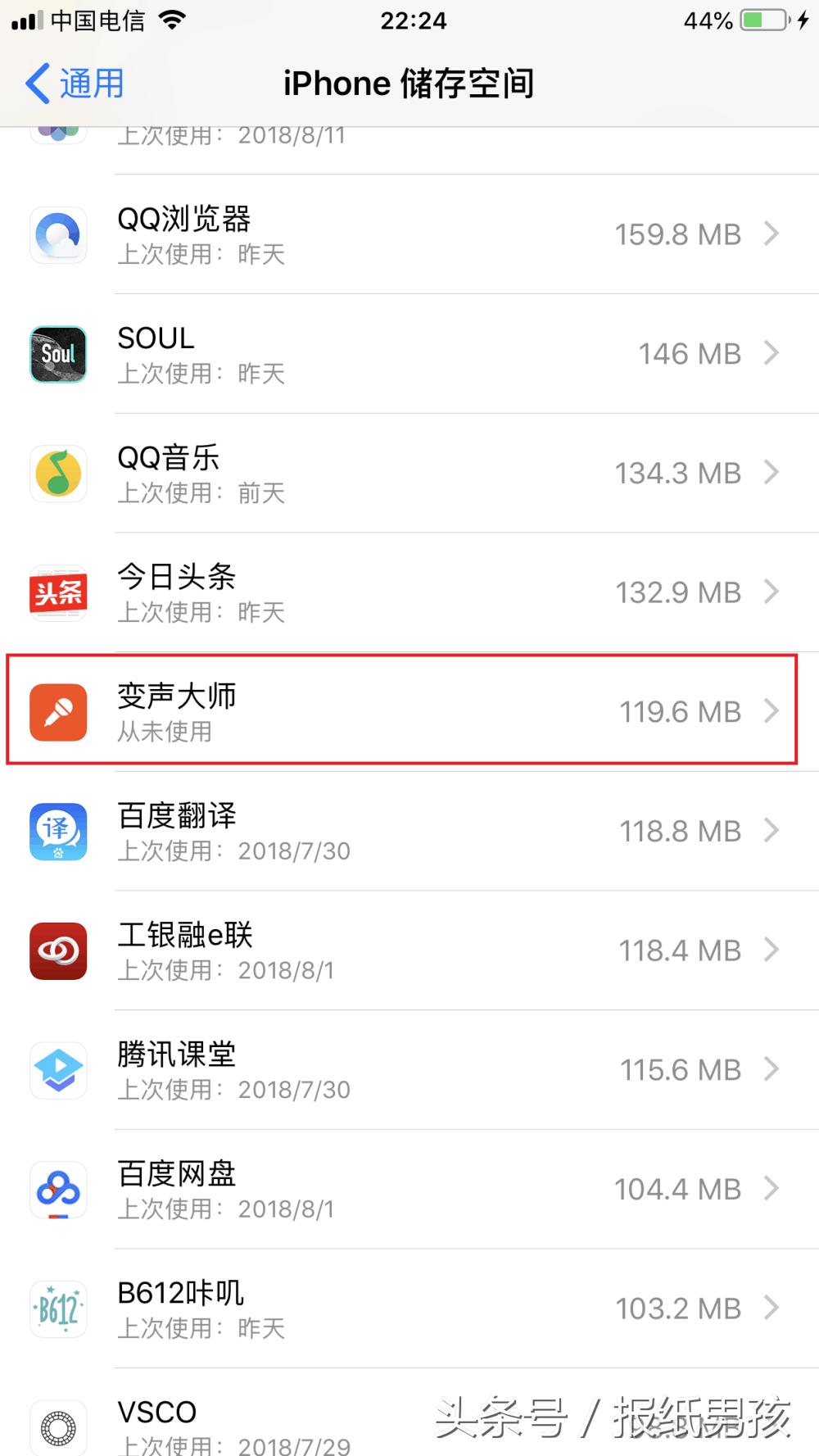Expand details for SOUL storage entry
The width and height of the screenshot is (819, 1456).
[x=771, y=354]
